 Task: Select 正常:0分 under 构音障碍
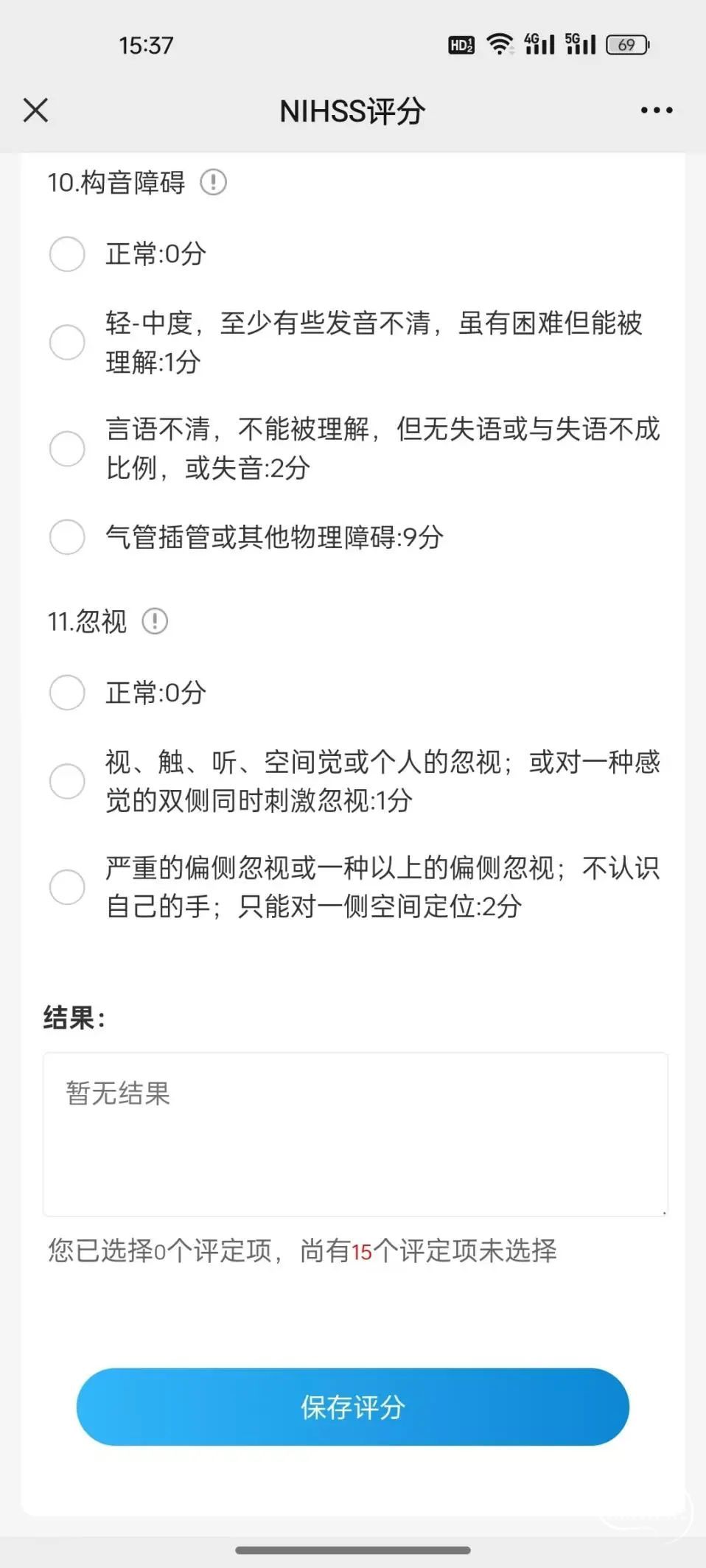click(67, 254)
